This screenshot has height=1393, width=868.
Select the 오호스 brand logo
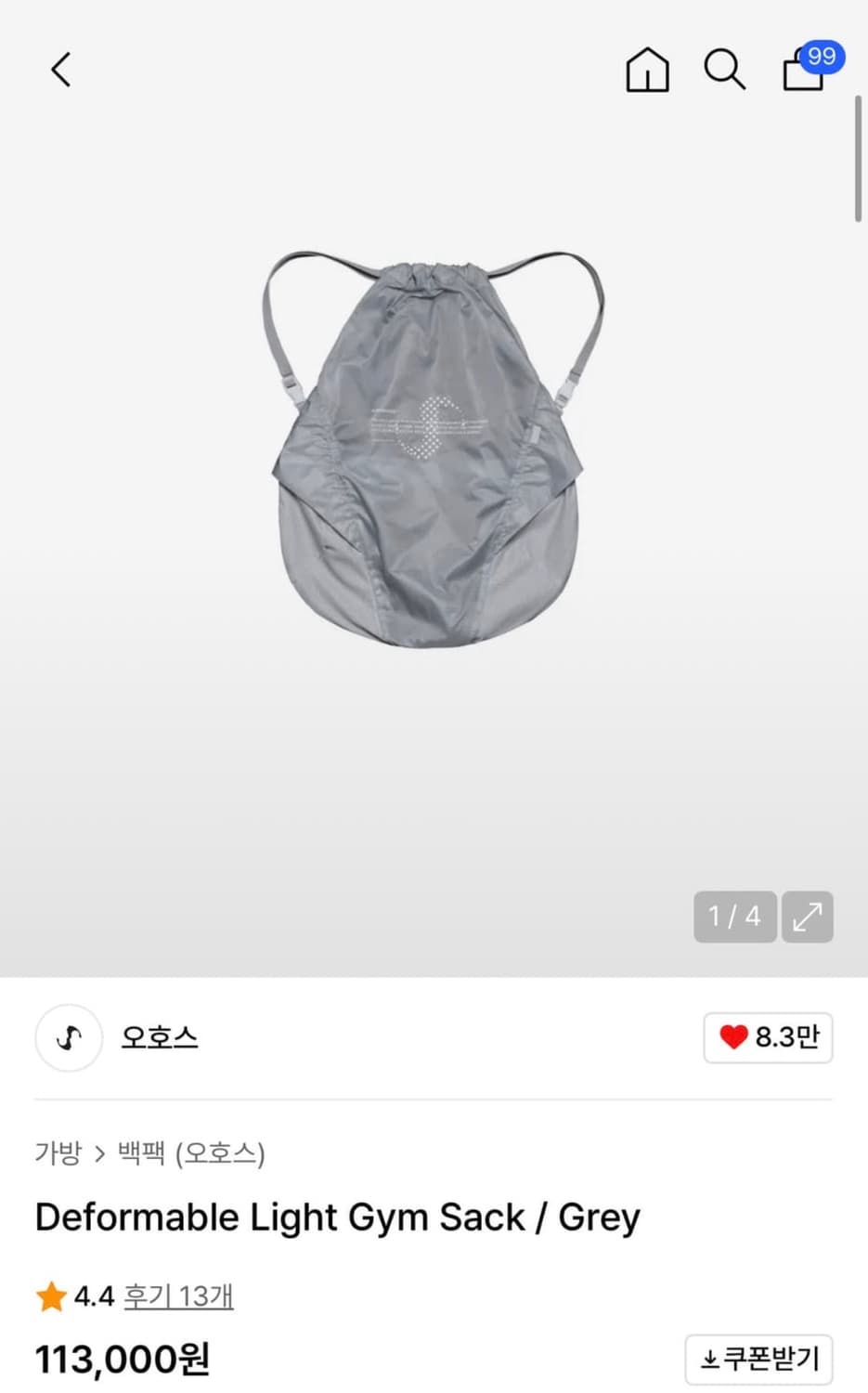click(x=68, y=1038)
